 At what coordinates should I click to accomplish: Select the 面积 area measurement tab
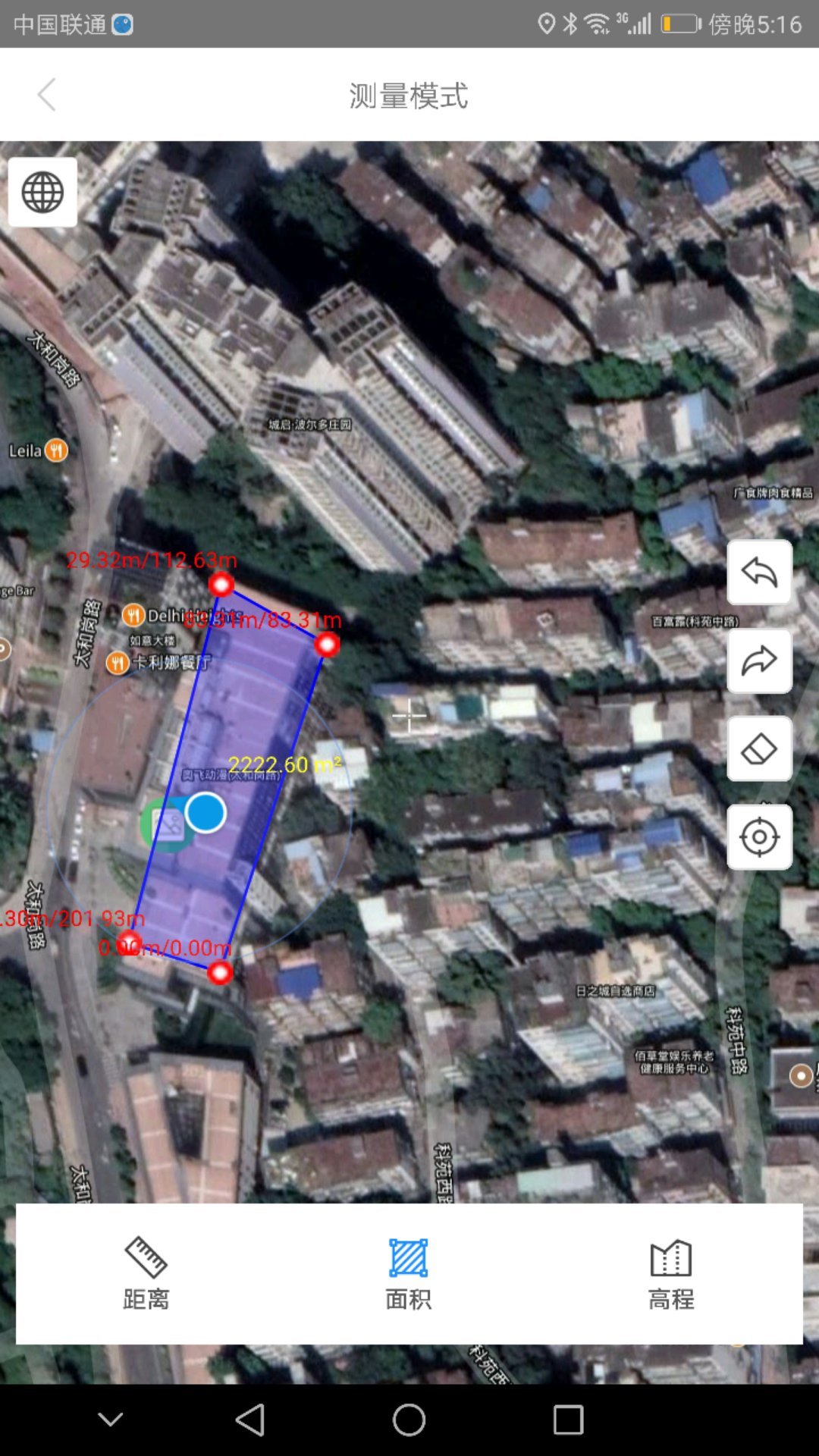coord(409,1274)
